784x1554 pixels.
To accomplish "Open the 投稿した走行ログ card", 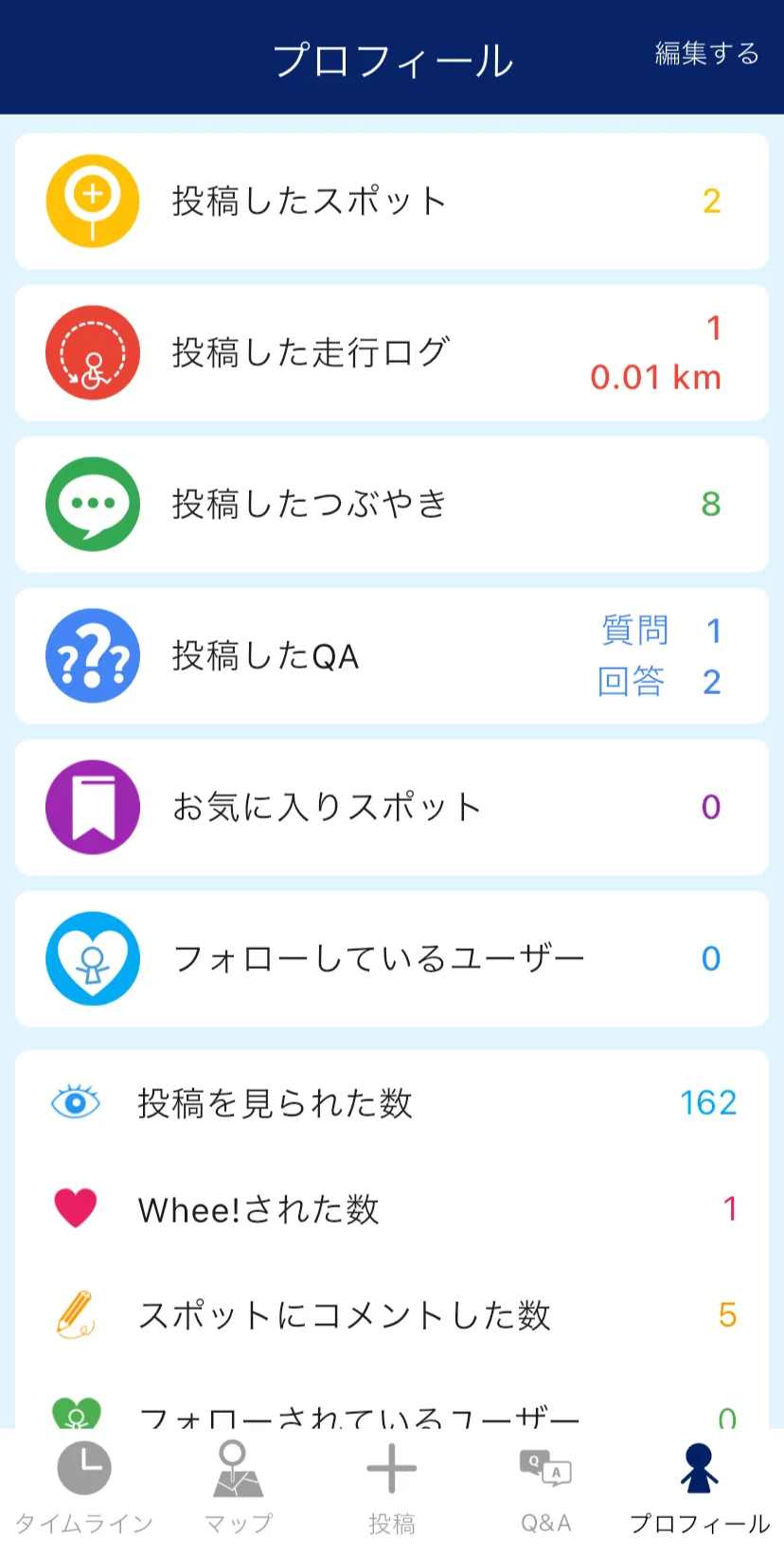I will (391, 353).
